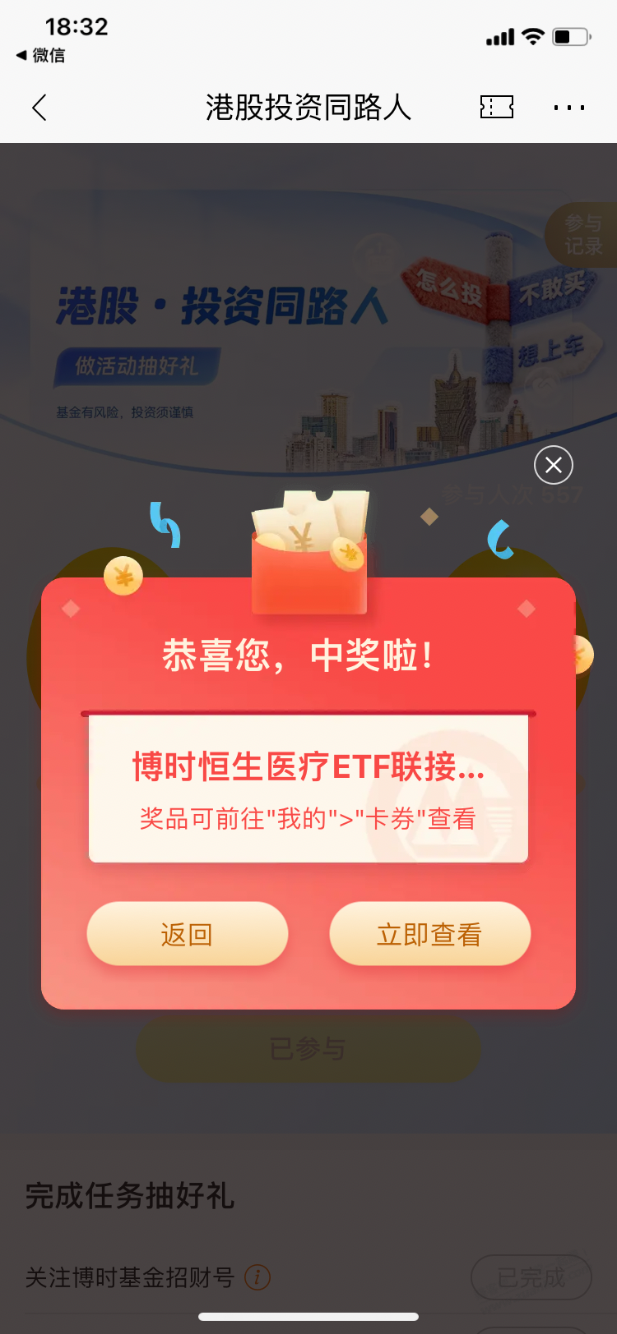617x1334 pixels.
Task: Open the three-dot overflow menu
Action: click(569, 108)
